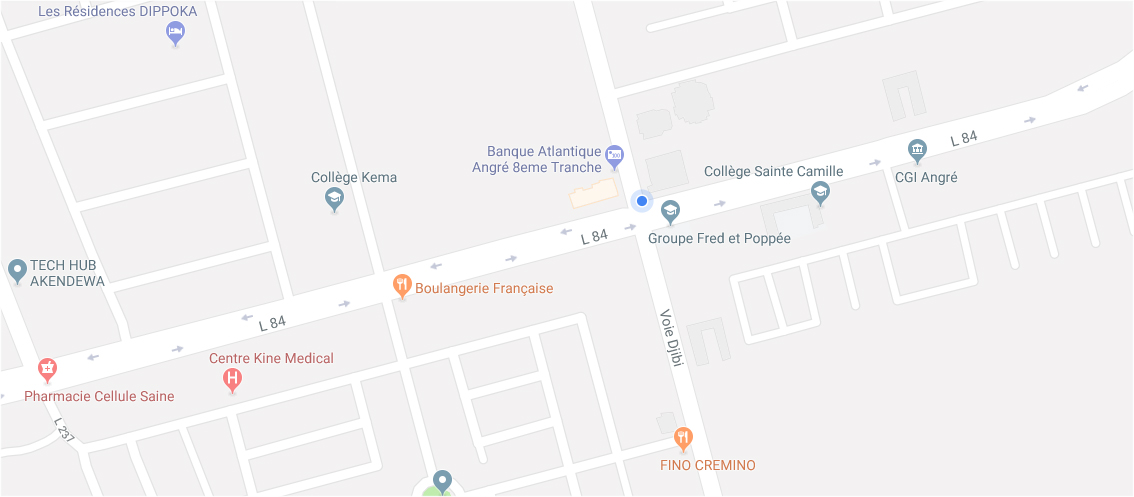This screenshot has height=497, width=1134.
Task: Open Les Résidences DIPPOKA hotel marker
Action: 175,33
